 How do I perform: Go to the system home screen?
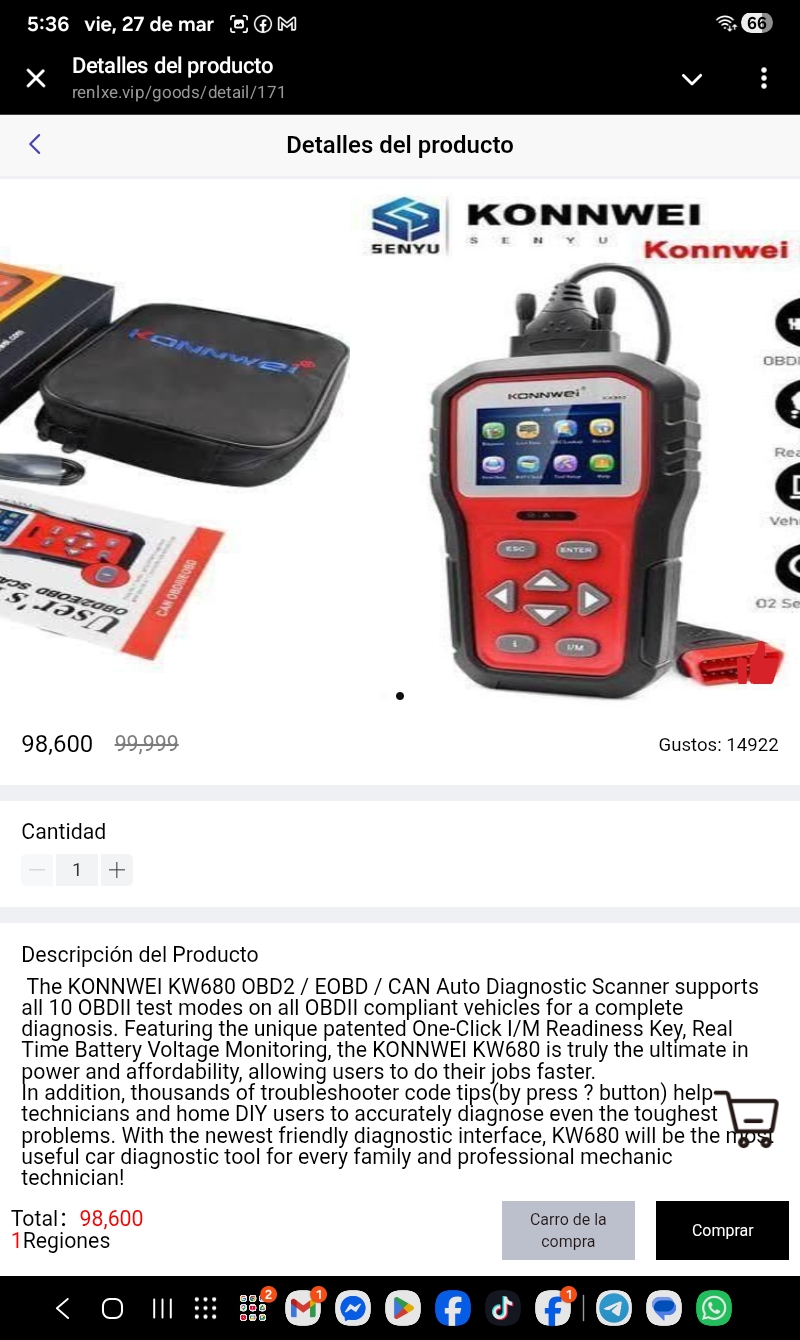click(x=113, y=1308)
